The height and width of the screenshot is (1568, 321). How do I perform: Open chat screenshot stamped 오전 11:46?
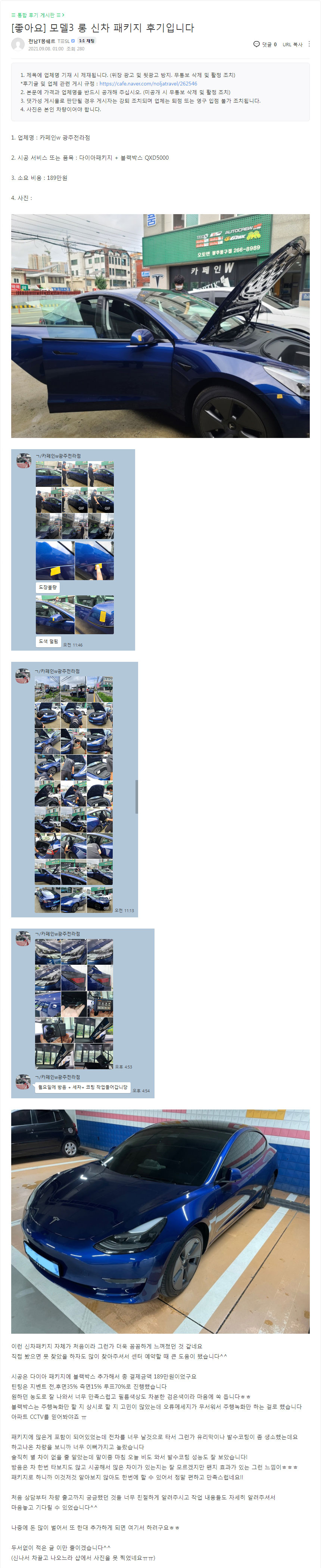73,549
